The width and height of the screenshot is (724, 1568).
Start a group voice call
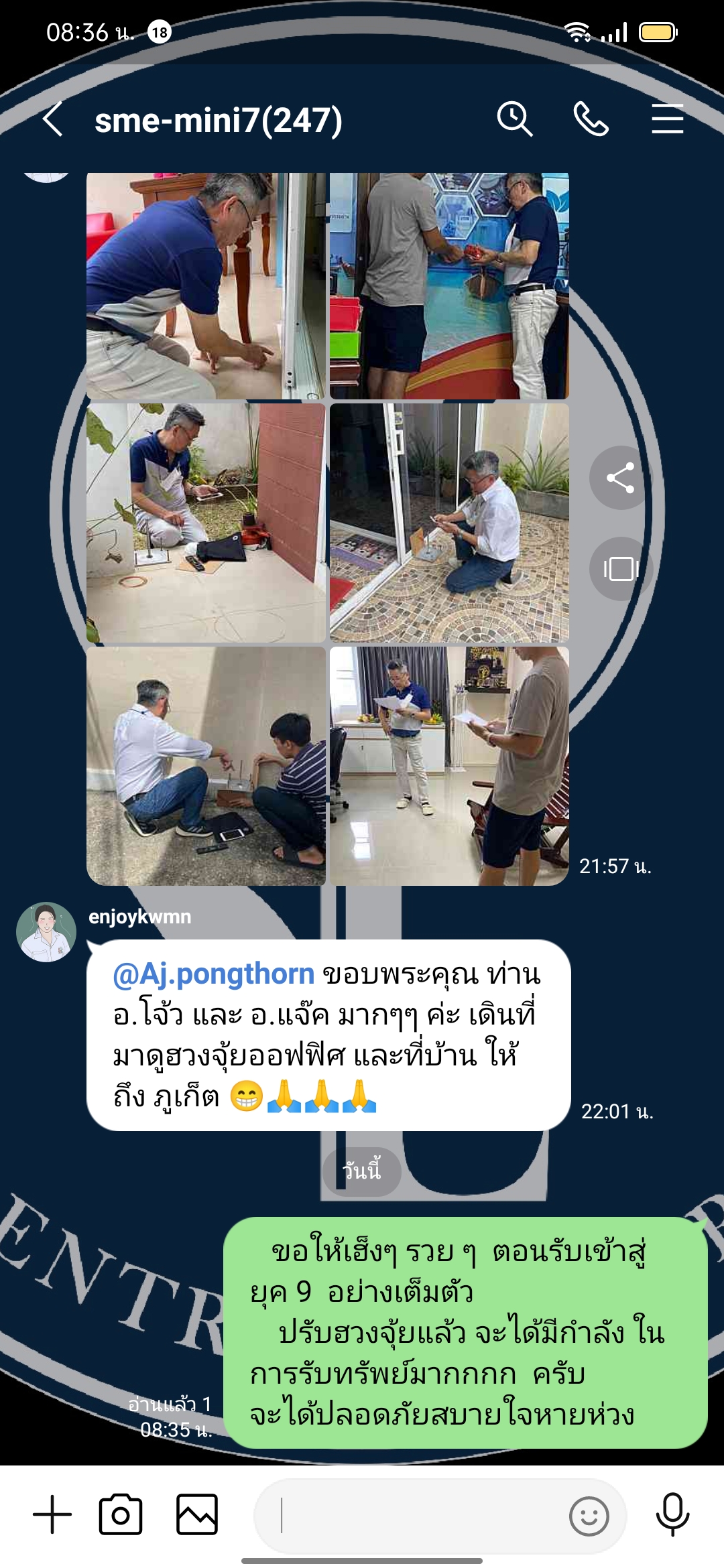coord(591,120)
